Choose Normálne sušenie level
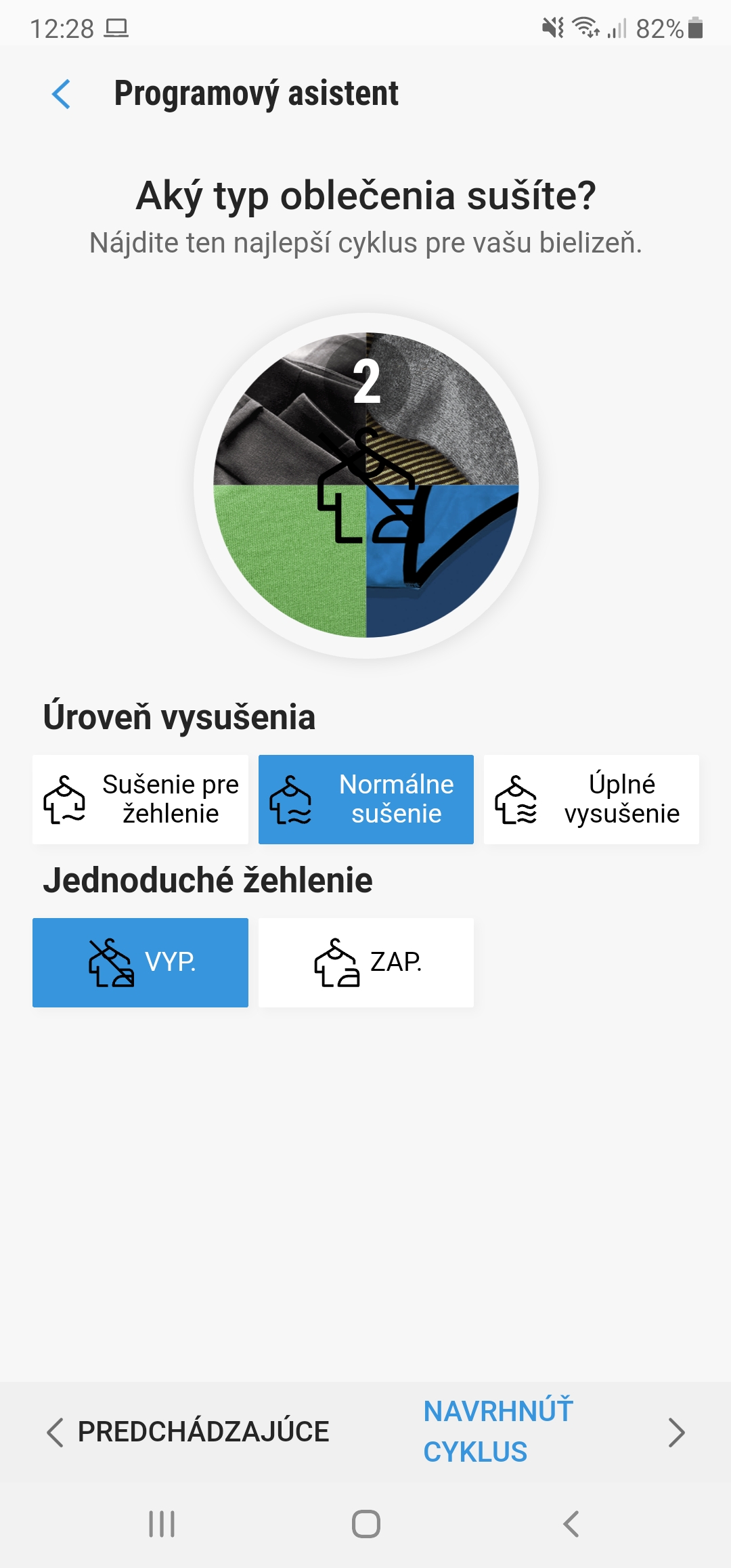Viewport: 731px width, 1568px height. pyautogui.click(x=365, y=799)
